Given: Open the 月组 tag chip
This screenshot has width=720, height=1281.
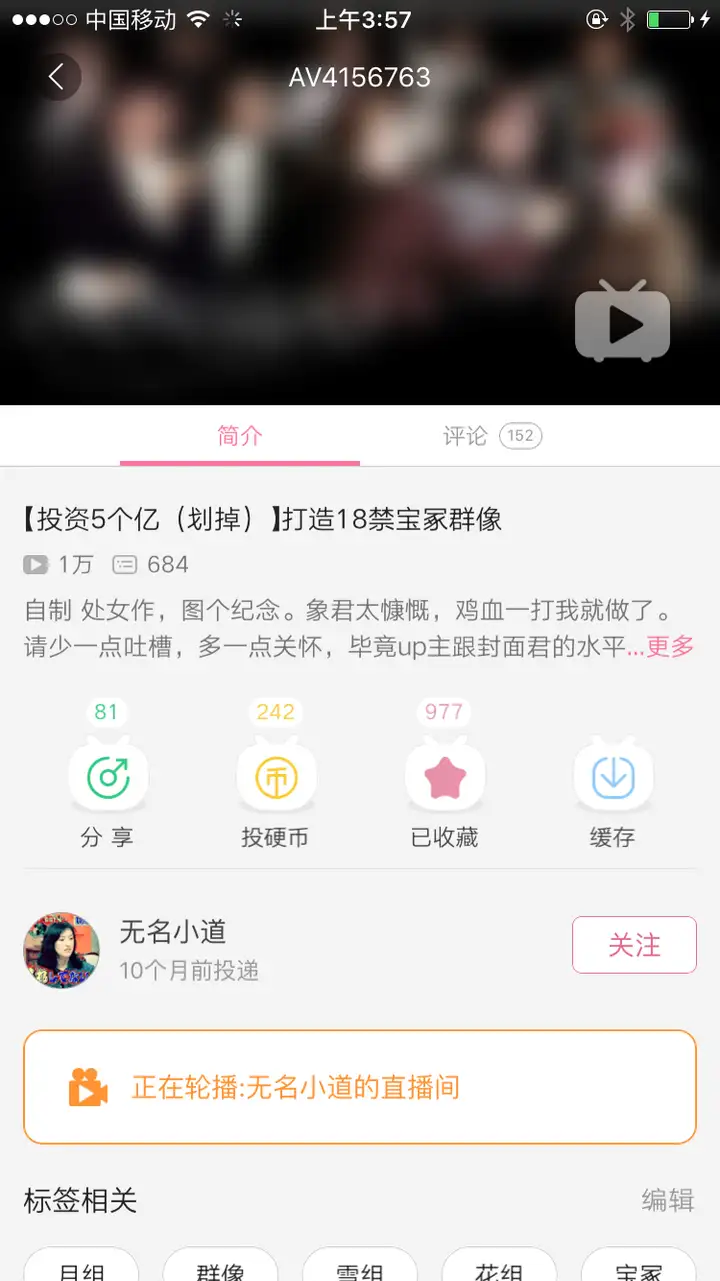Looking at the screenshot, I should point(81,1268).
